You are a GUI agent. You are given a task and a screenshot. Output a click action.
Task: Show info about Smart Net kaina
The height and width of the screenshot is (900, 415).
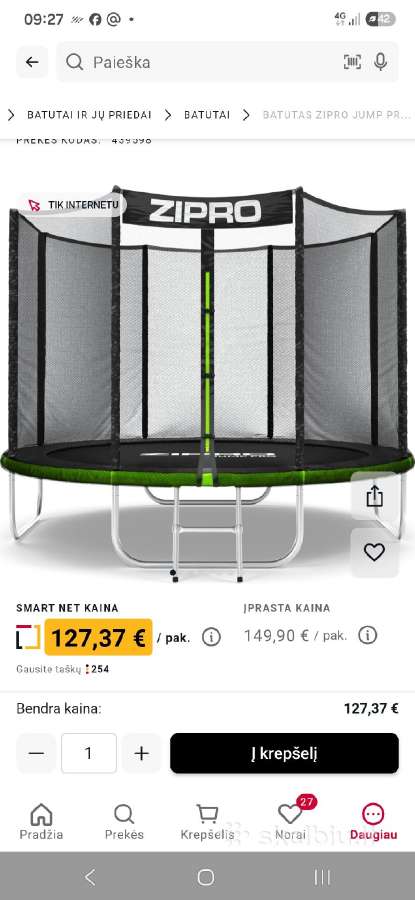(211, 637)
